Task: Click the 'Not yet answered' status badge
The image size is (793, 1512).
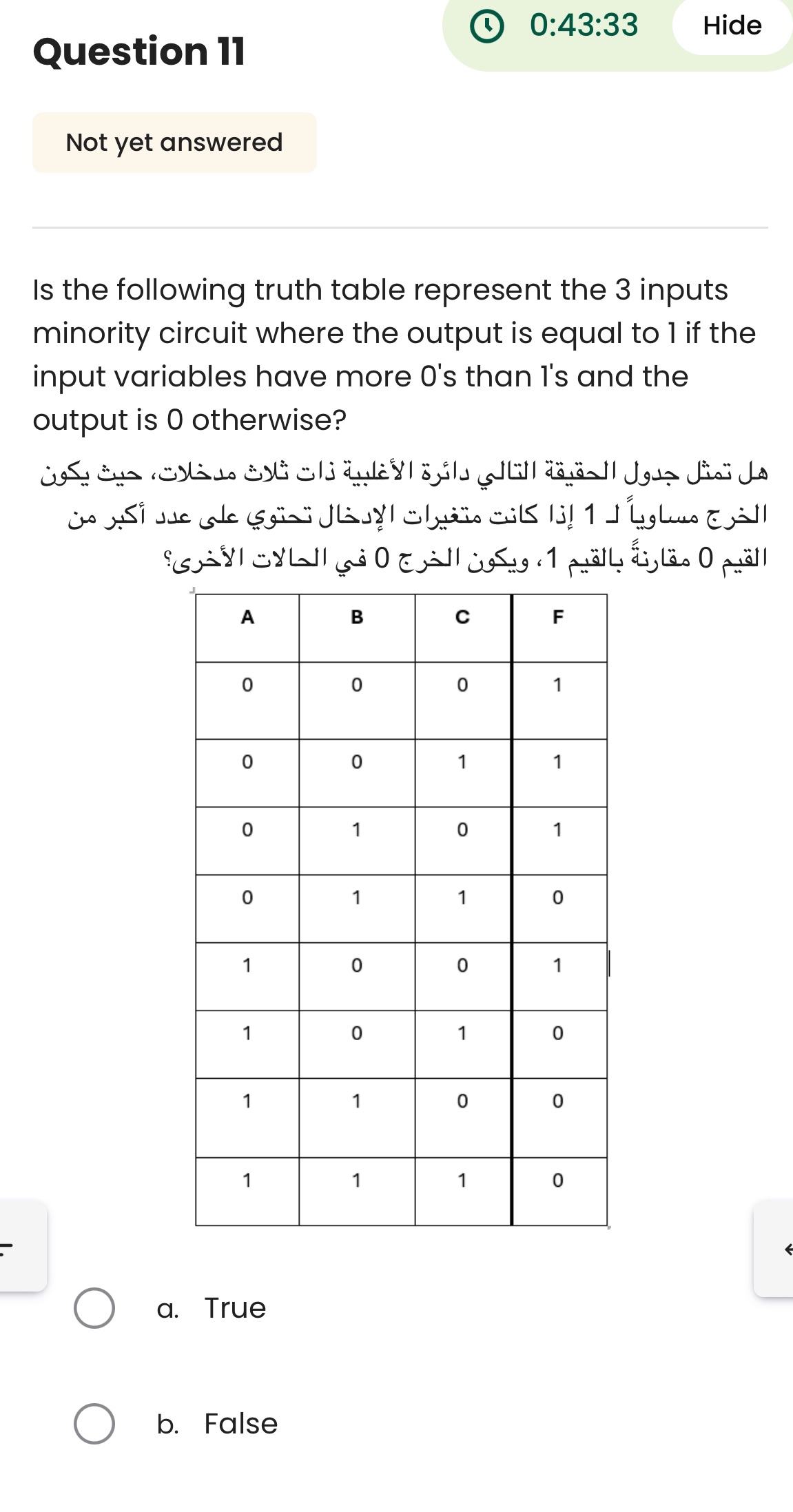Action: click(174, 143)
